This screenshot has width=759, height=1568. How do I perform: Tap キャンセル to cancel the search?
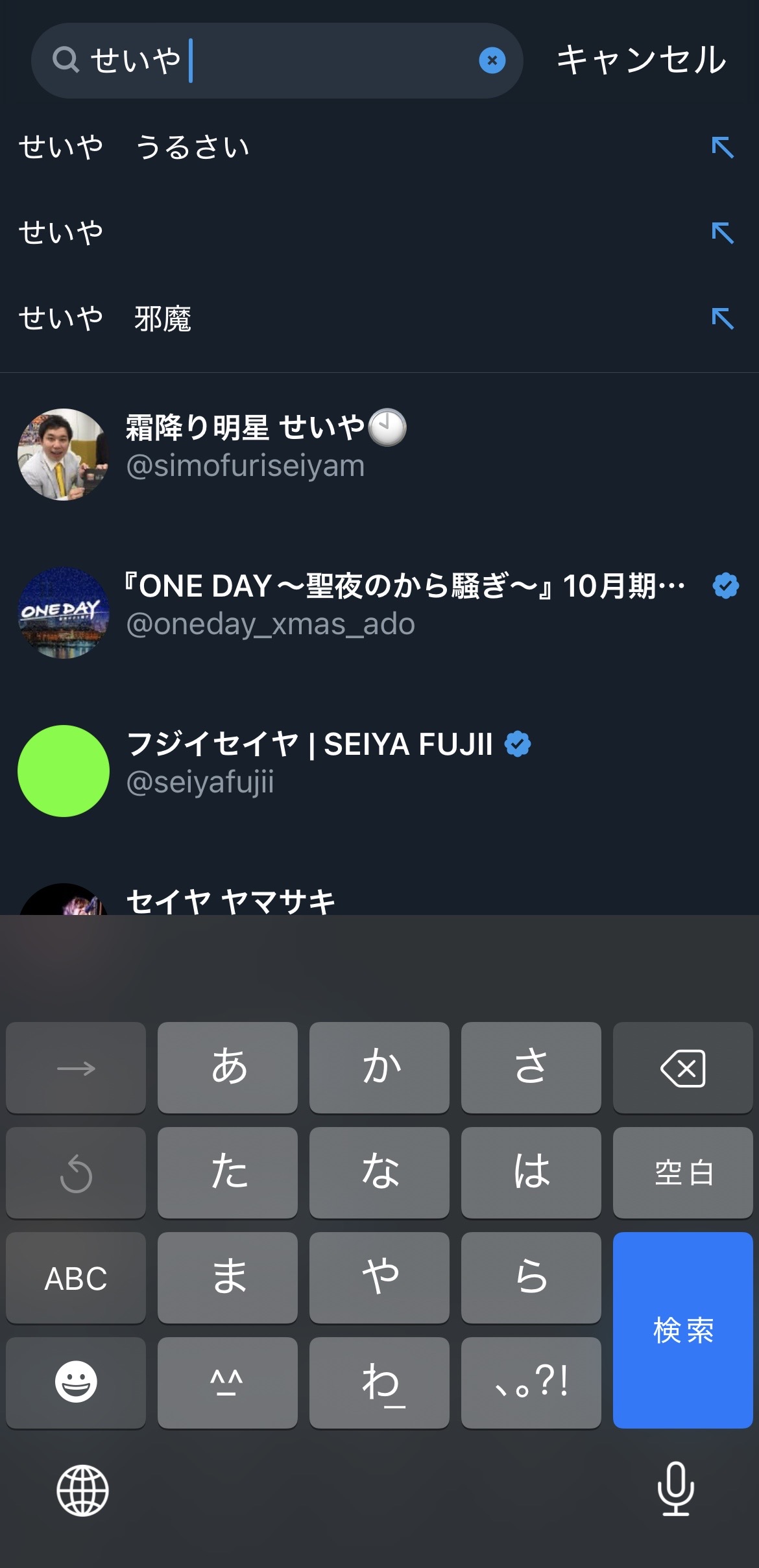(x=641, y=60)
